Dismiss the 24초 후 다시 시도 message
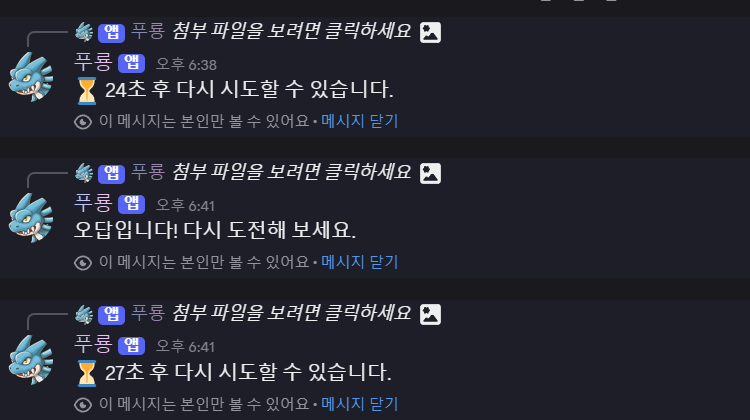750x420 pixels. click(x=359, y=122)
